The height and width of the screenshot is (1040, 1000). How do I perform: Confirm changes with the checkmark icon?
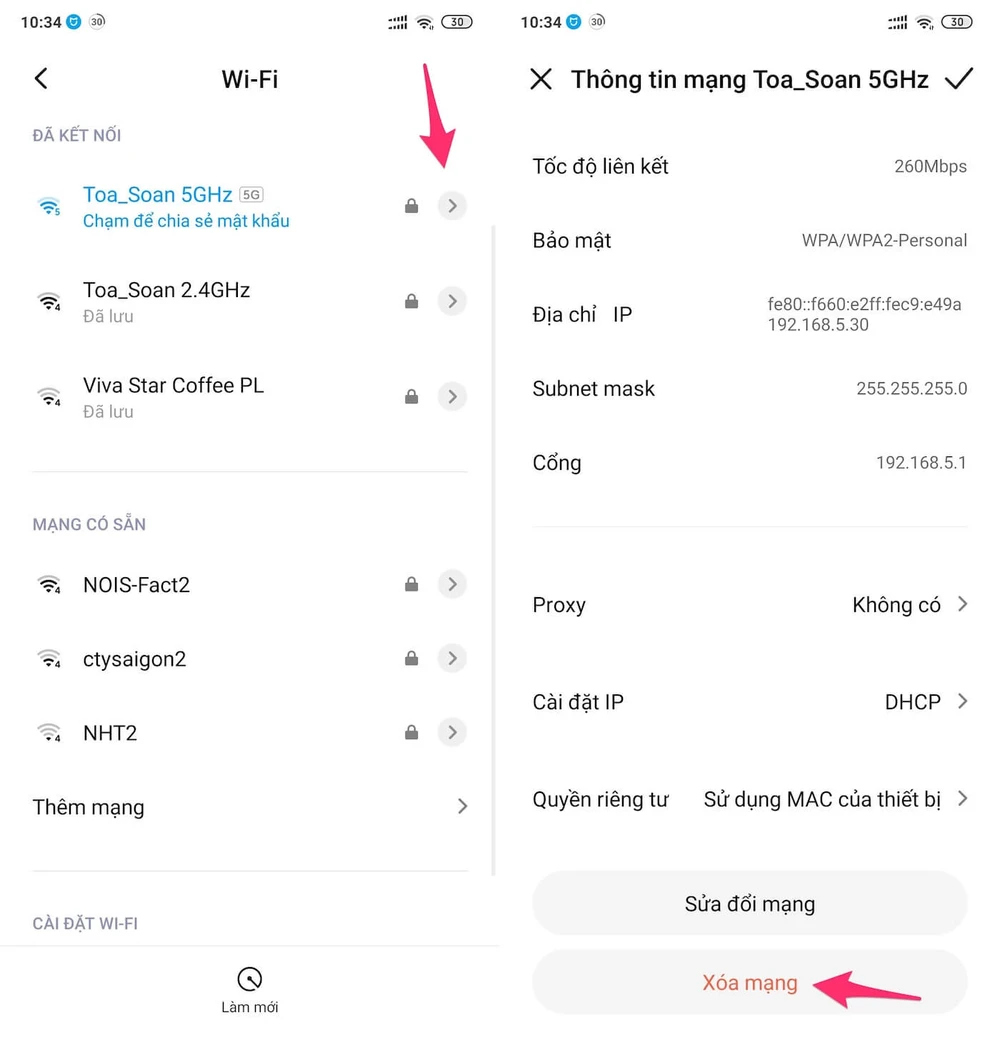click(x=958, y=79)
